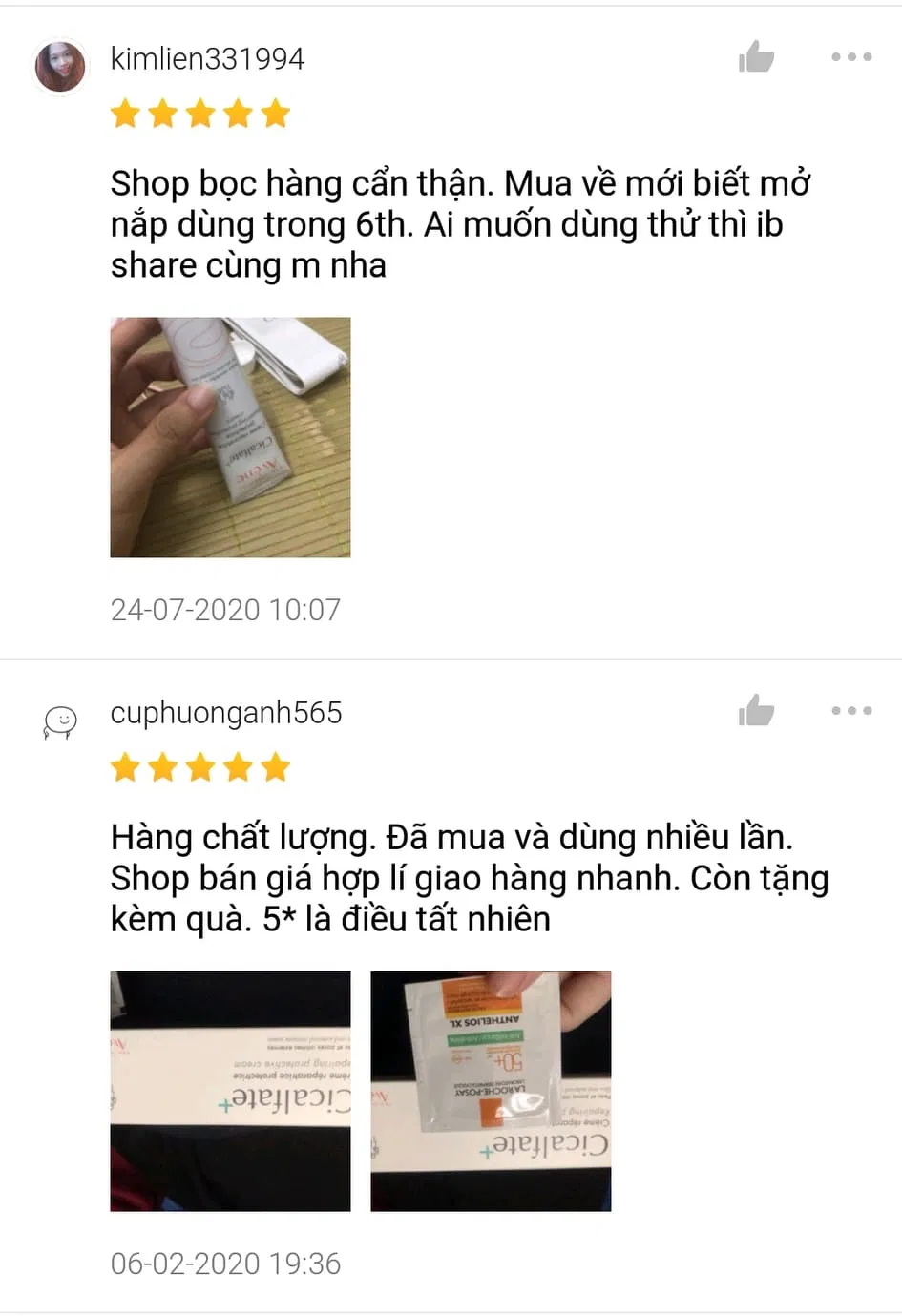Select the first star in kimlien331994's rating
The height and width of the screenshot is (1316, 902).
coord(125,113)
